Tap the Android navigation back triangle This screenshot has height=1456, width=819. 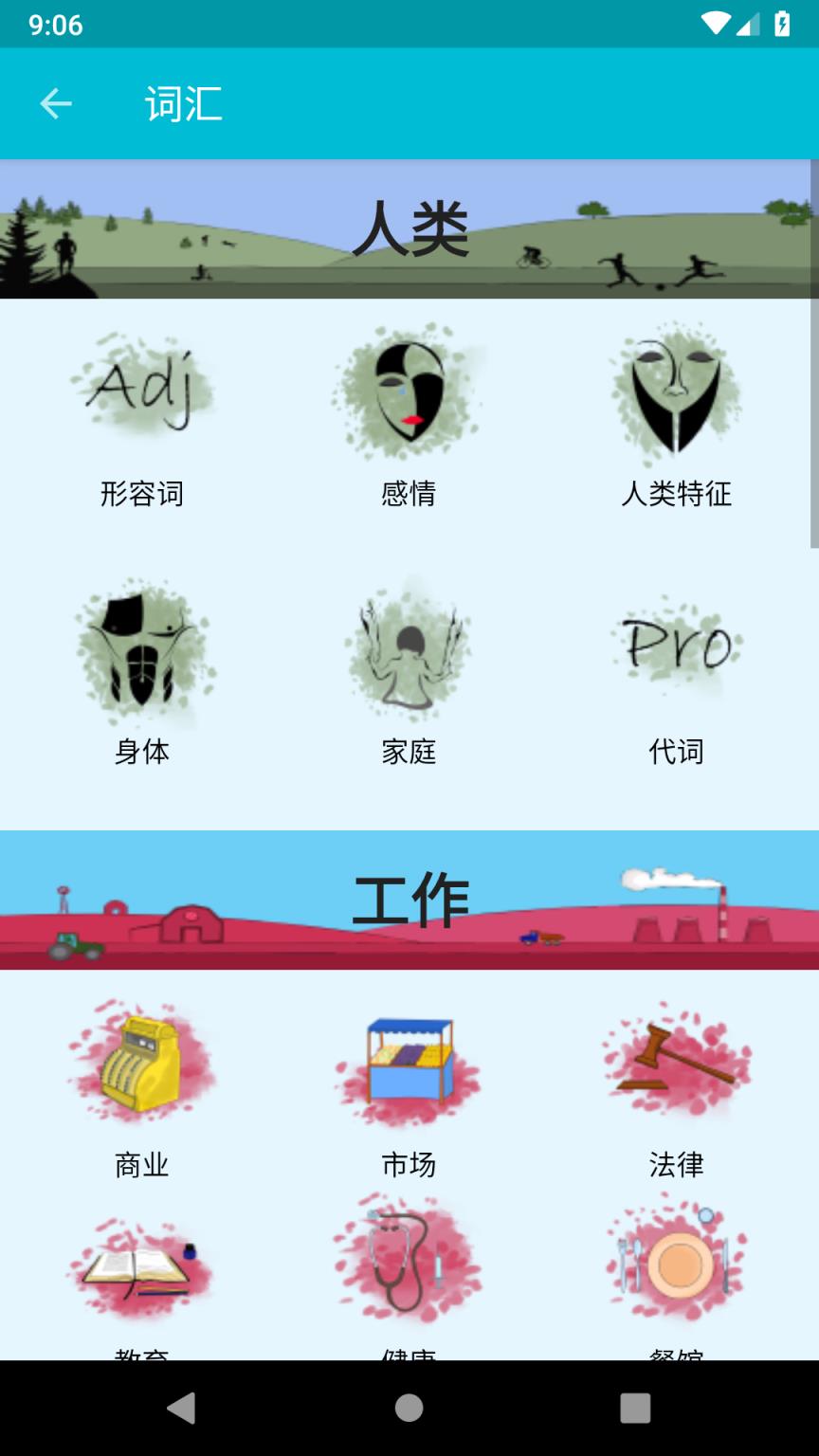[x=183, y=1410]
